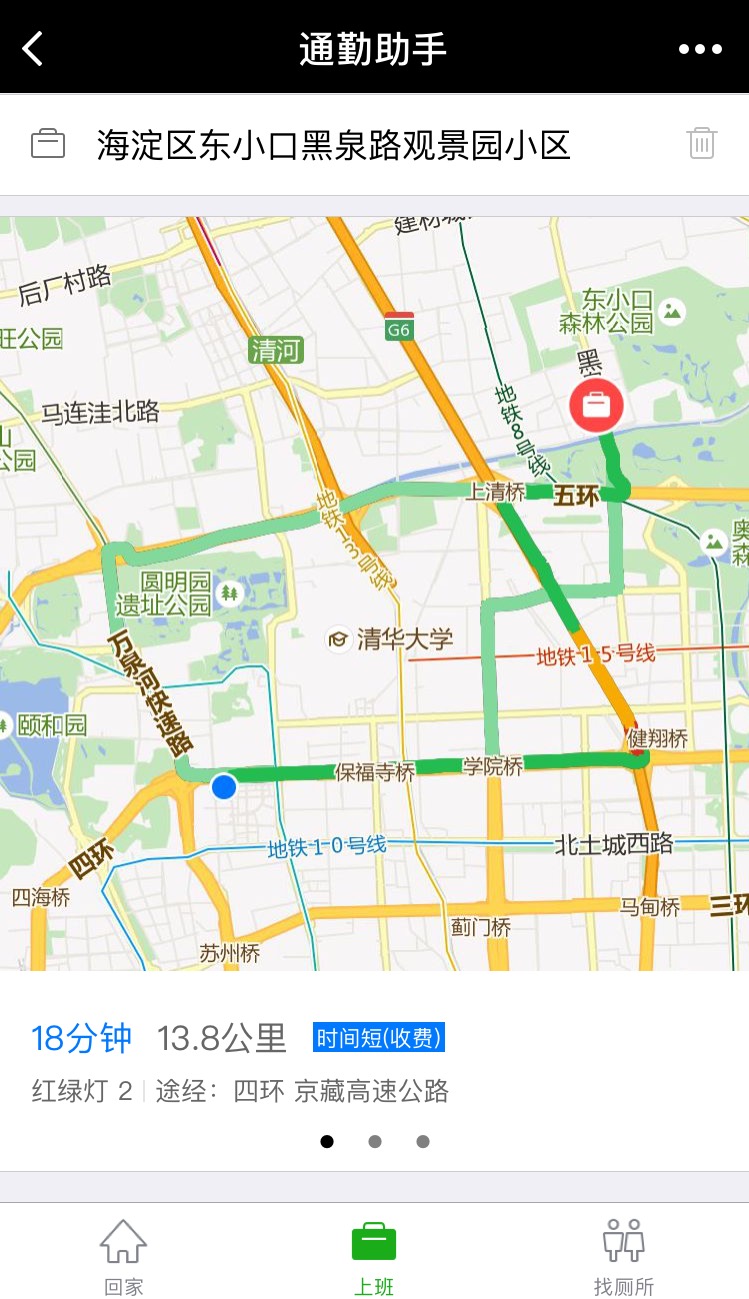This screenshot has width=749, height=1299.
Task: Switch to the 回家 tab
Action: (x=124, y=1255)
